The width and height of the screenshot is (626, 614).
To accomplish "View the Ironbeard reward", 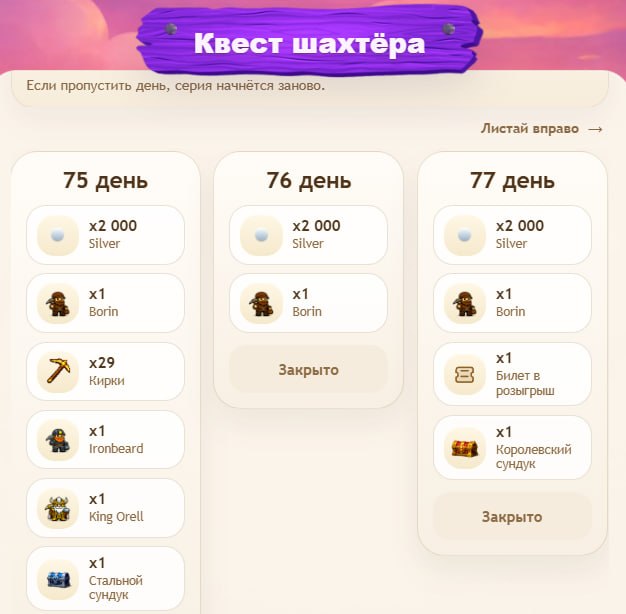I will click(x=107, y=439).
